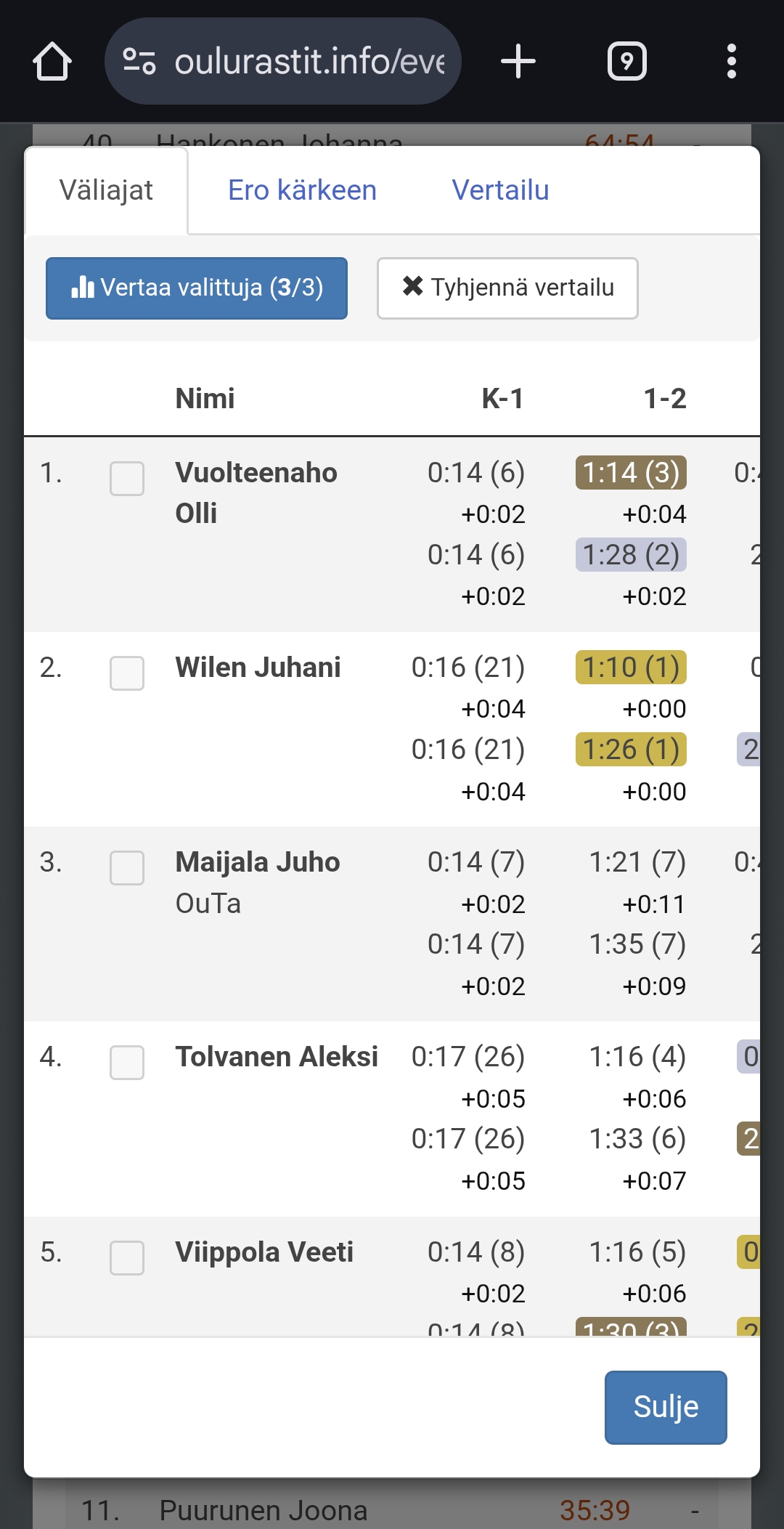Mark Tolvanen Aleksi's checkbox
The height and width of the screenshot is (1529, 784).
click(127, 1063)
